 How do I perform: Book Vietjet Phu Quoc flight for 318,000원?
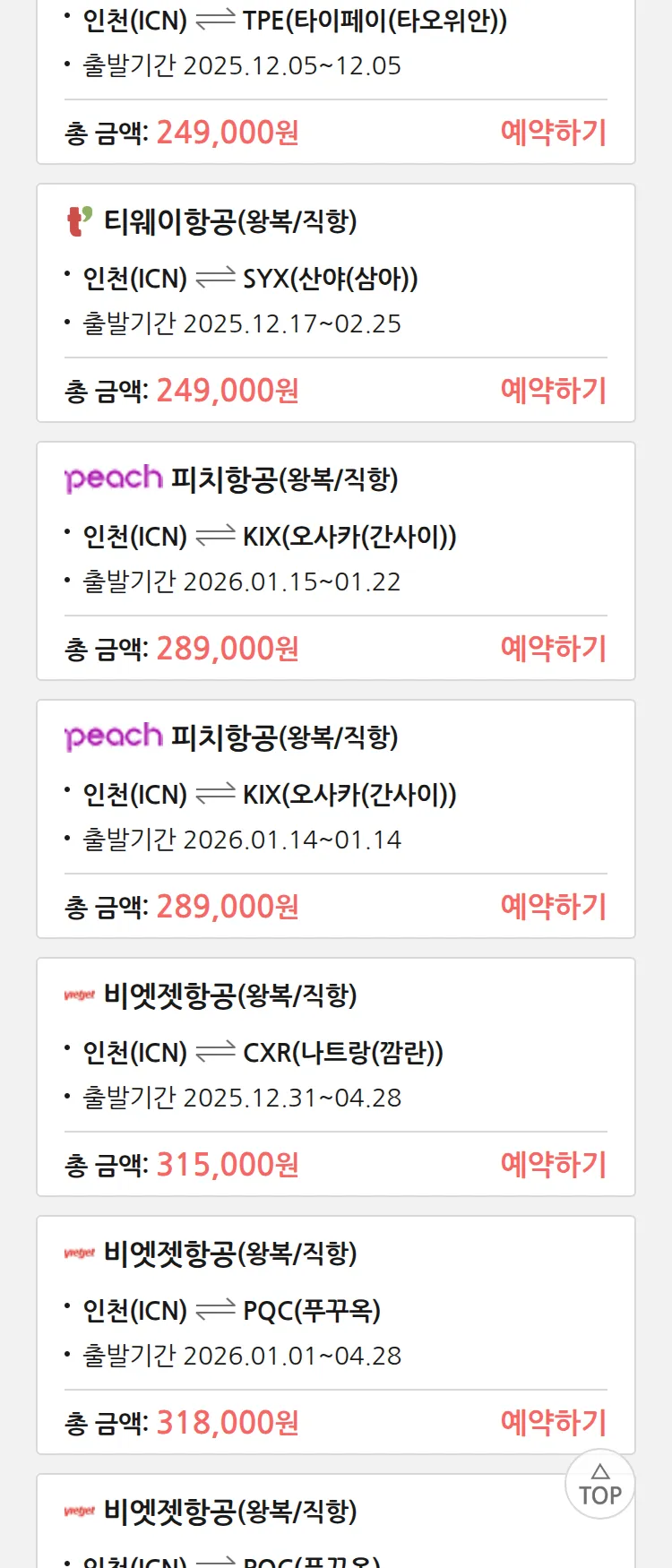553,1423
